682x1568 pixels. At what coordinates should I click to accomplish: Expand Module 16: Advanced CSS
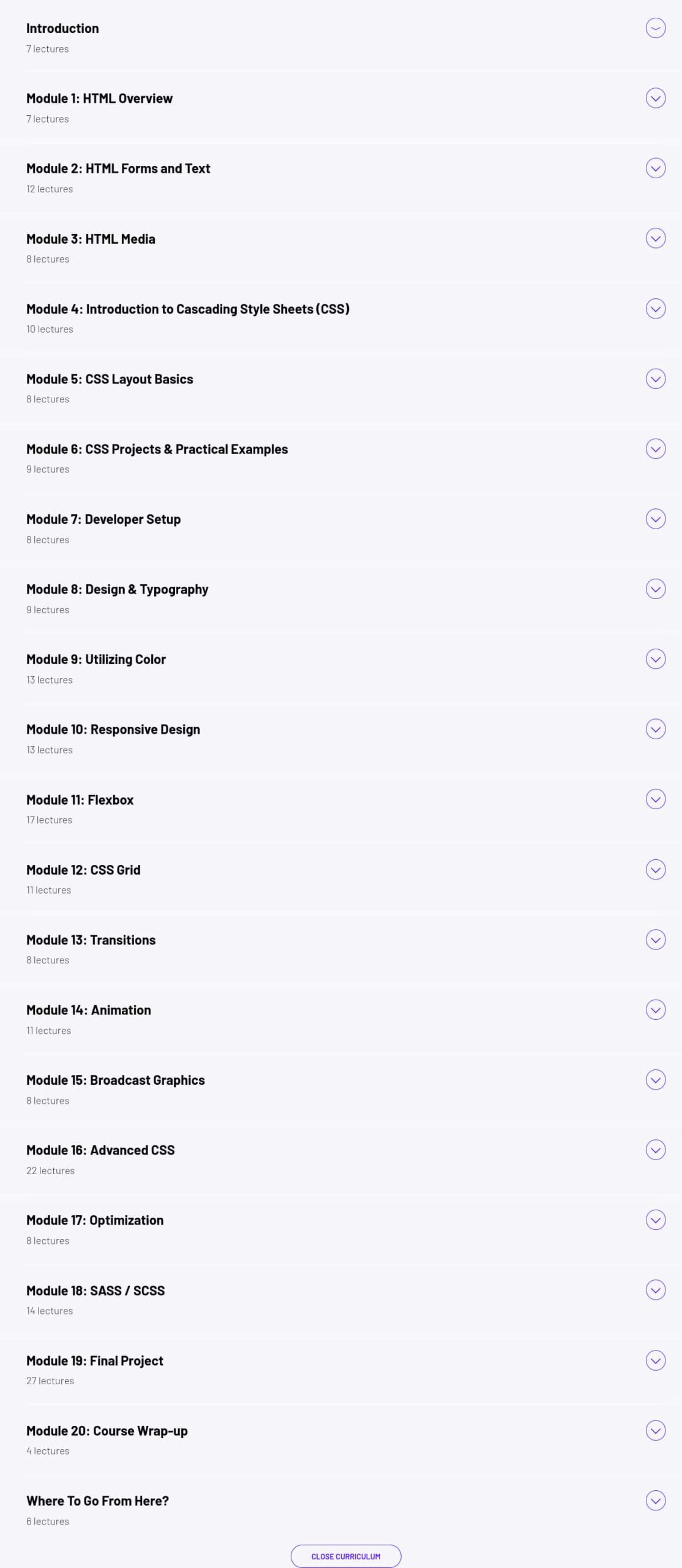pos(655,1150)
